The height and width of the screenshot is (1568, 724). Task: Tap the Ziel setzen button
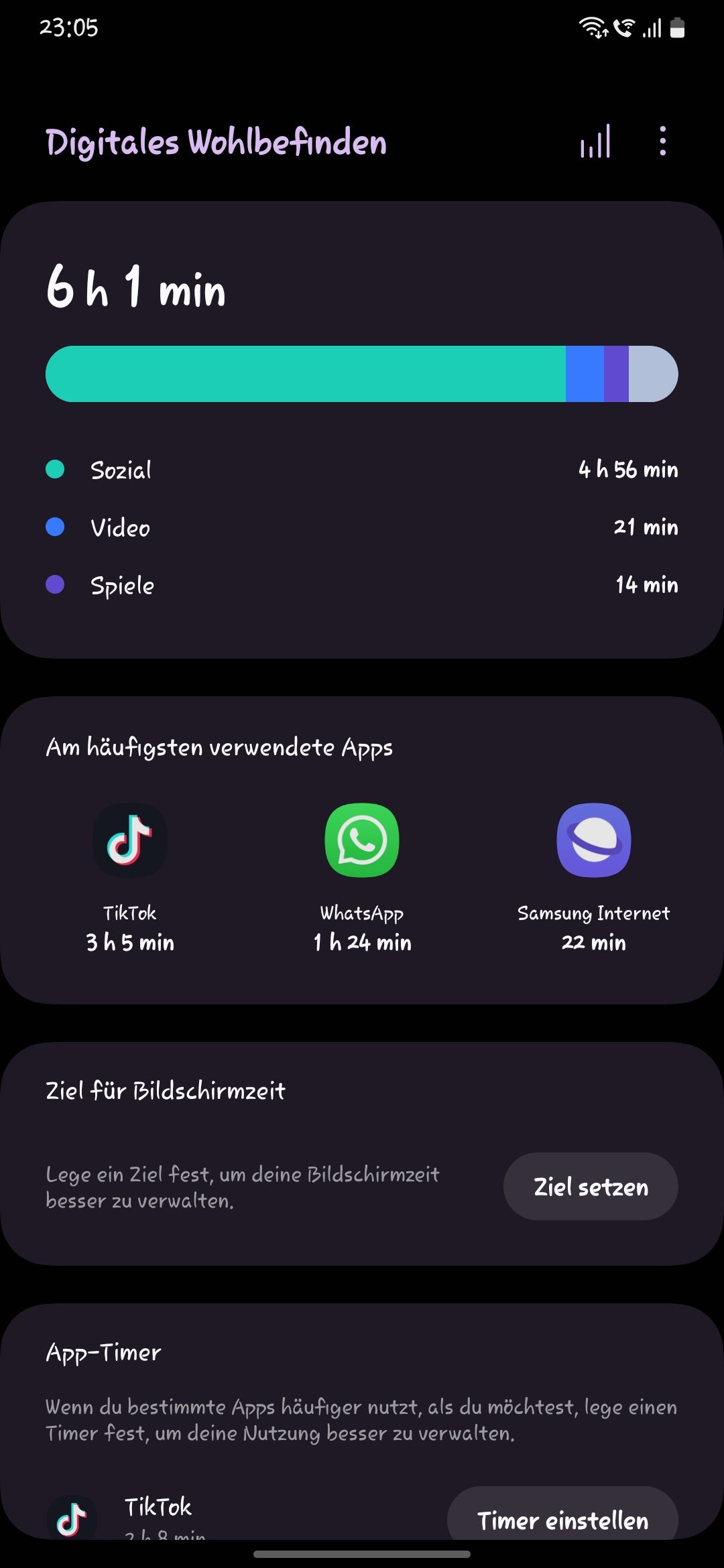tap(591, 1187)
